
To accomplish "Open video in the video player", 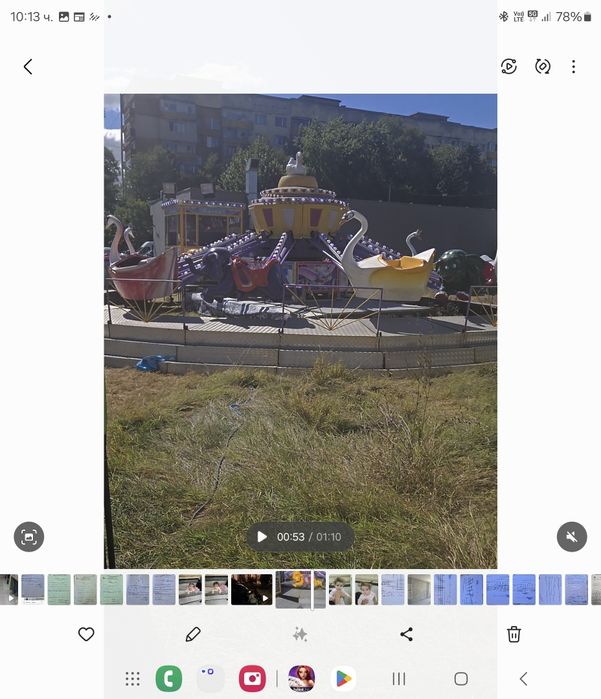I will (509, 67).
